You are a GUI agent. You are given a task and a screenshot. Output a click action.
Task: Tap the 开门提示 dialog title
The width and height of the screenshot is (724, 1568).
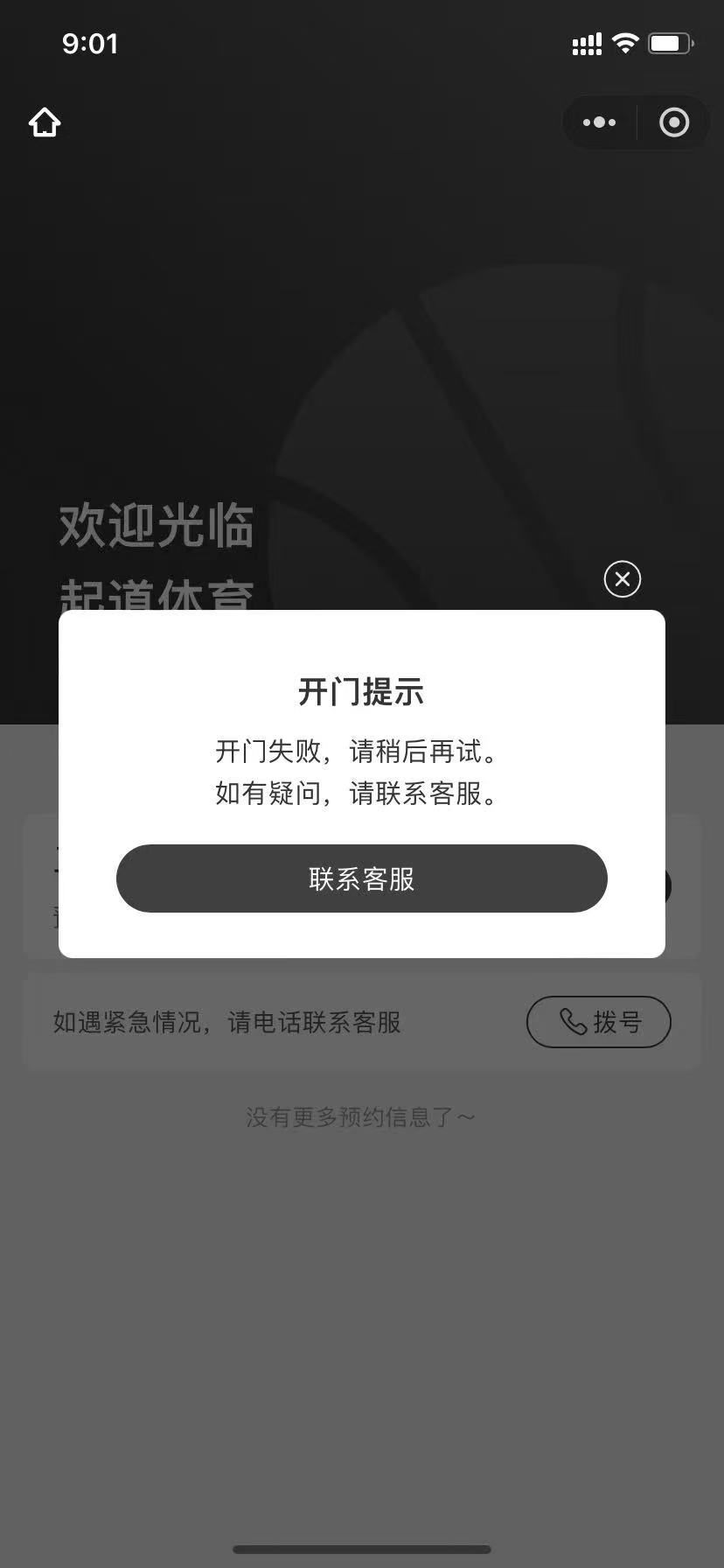[360, 692]
